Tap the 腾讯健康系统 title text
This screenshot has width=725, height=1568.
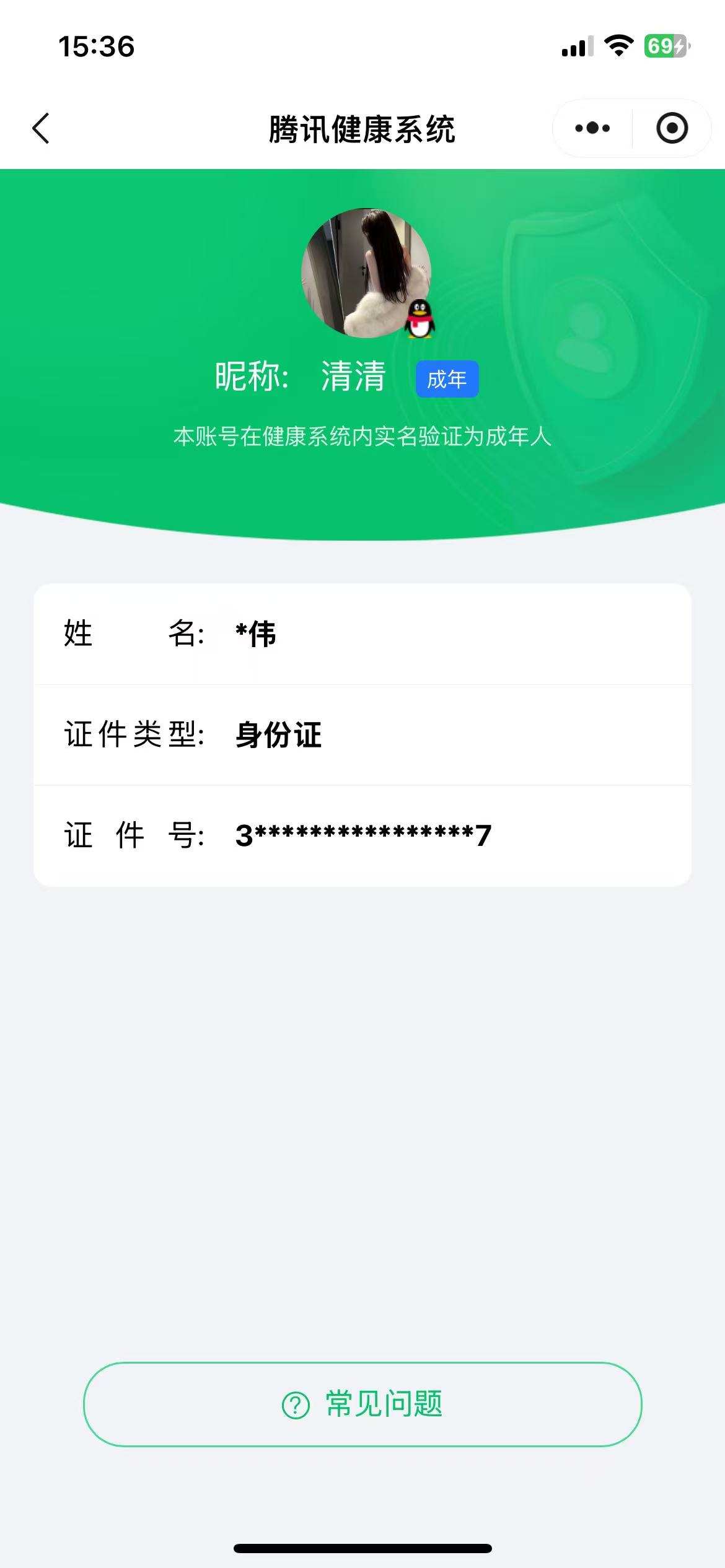(x=362, y=128)
